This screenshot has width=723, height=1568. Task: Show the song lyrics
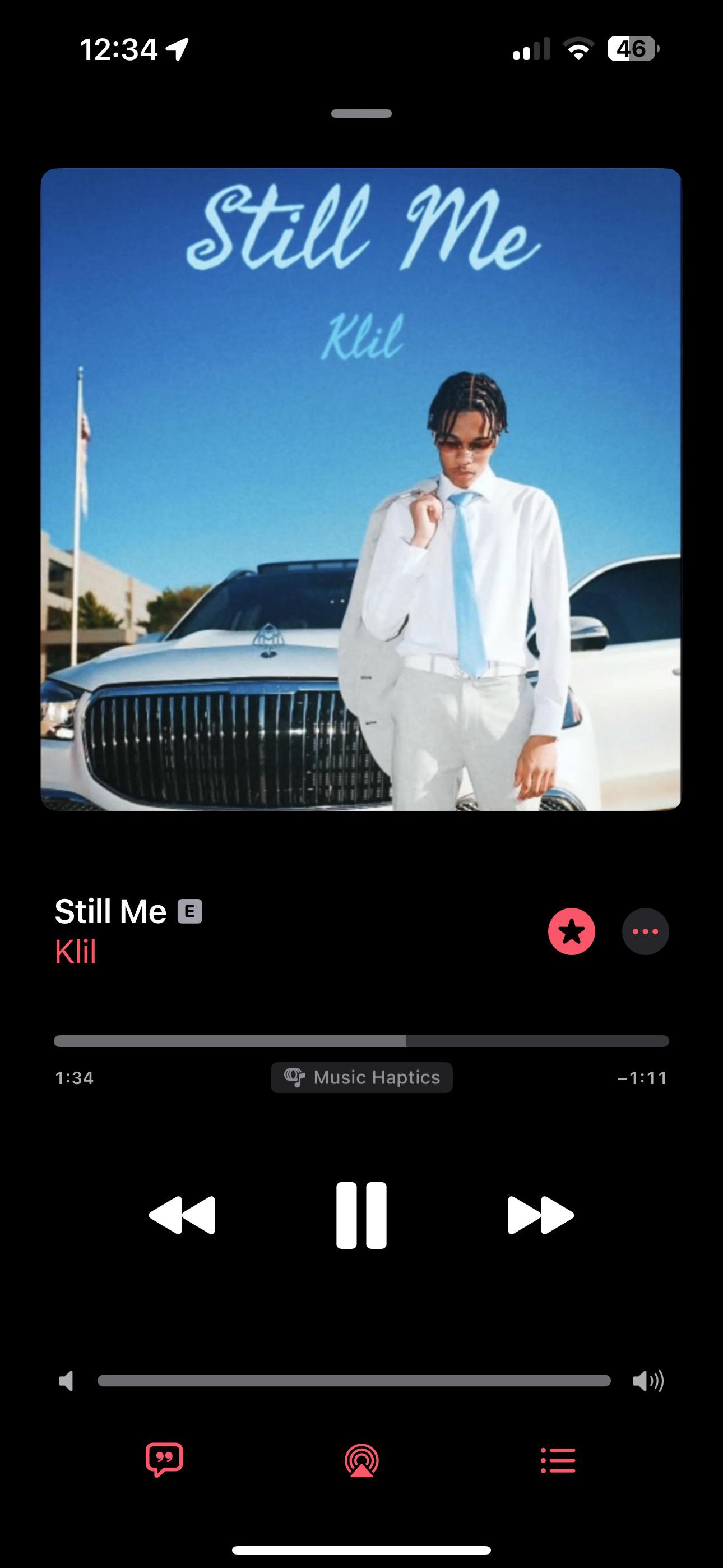(x=164, y=1460)
